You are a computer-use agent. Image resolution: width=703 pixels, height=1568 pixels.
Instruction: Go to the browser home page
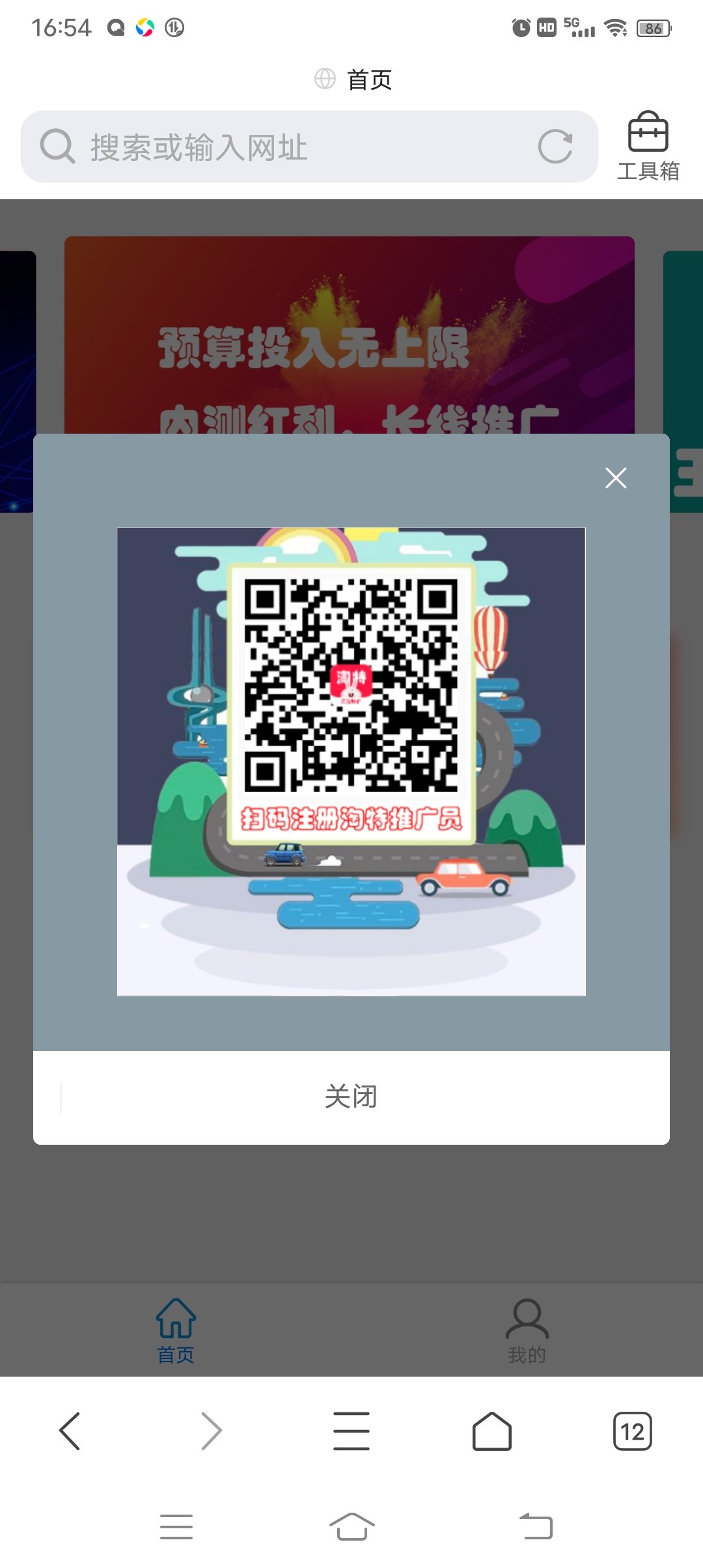coord(492,1431)
